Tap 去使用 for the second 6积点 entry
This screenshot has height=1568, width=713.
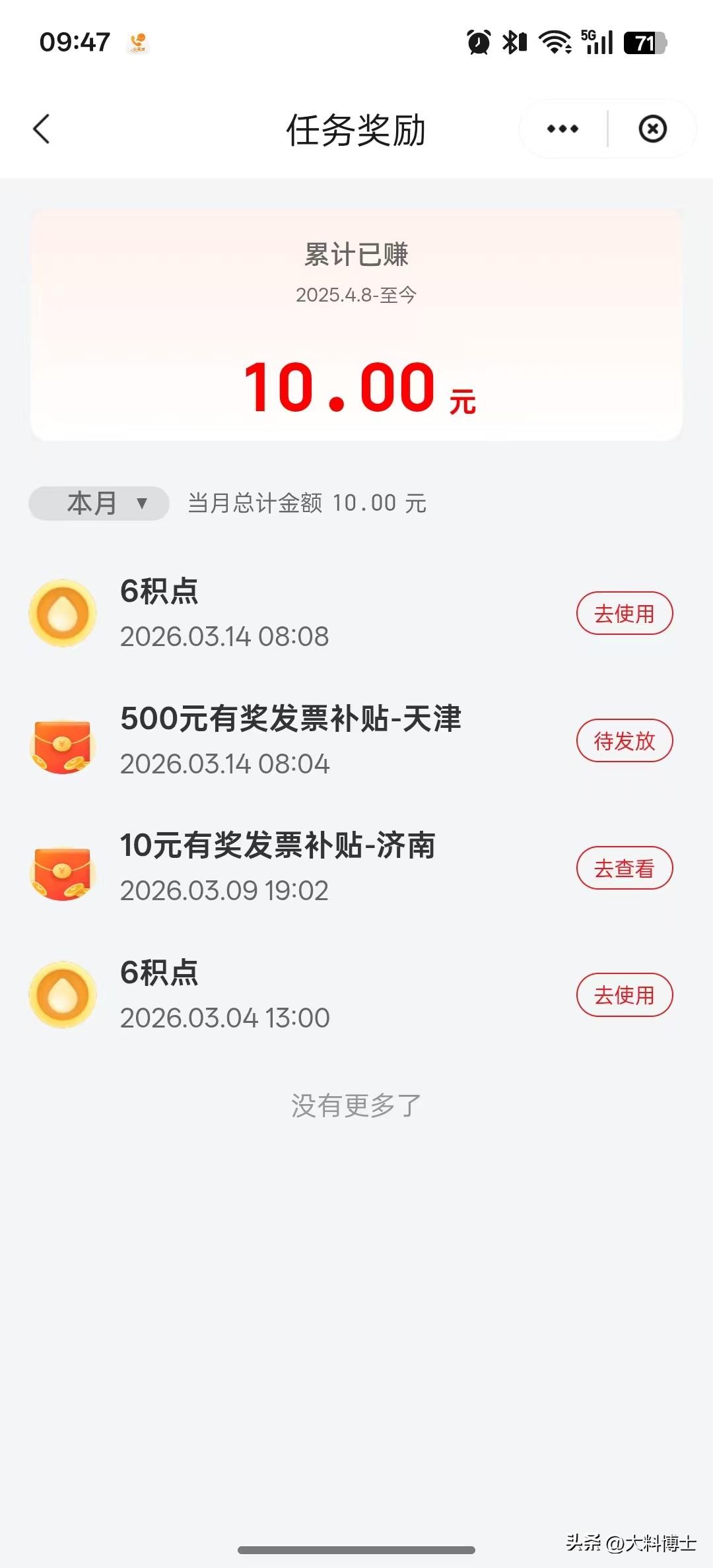625,995
